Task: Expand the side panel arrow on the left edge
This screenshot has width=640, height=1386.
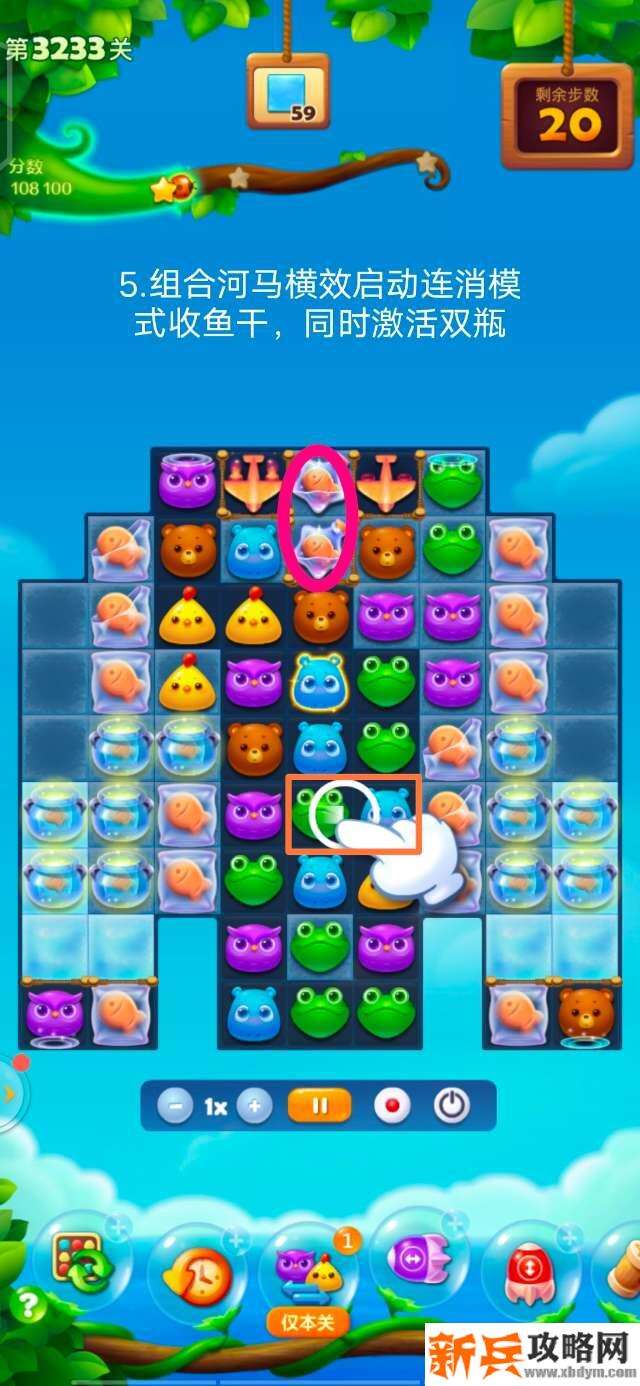Action: (x=9, y=1093)
